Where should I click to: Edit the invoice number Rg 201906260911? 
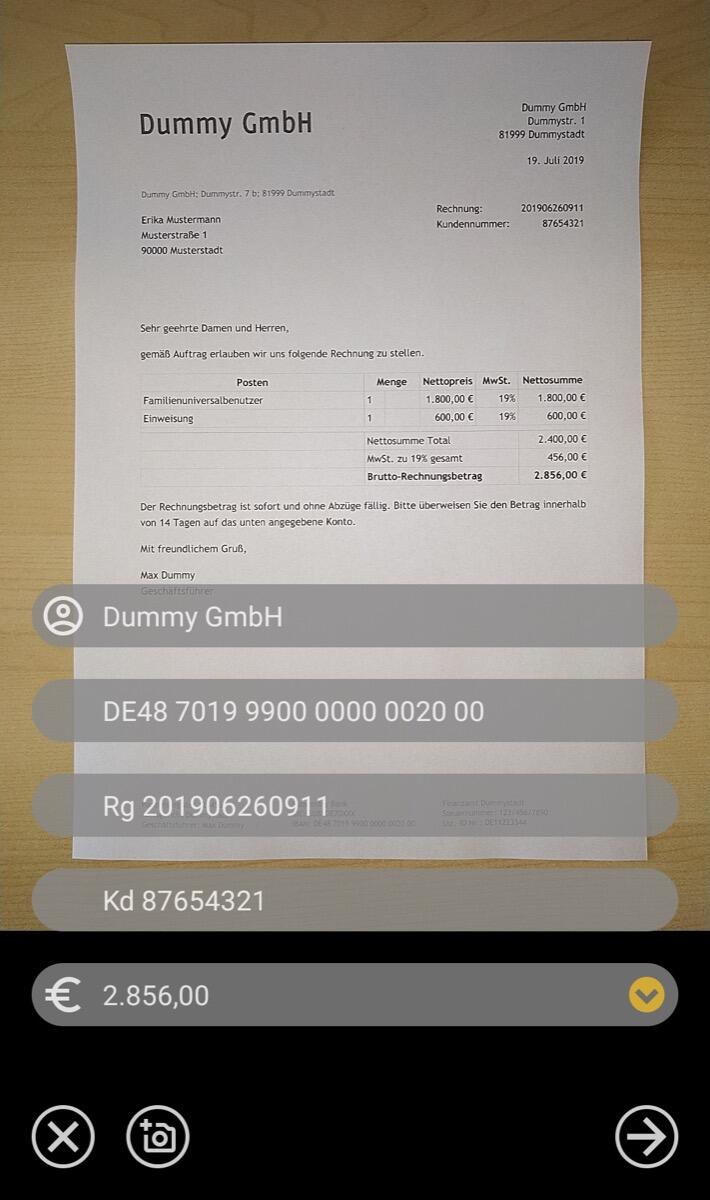(355, 806)
